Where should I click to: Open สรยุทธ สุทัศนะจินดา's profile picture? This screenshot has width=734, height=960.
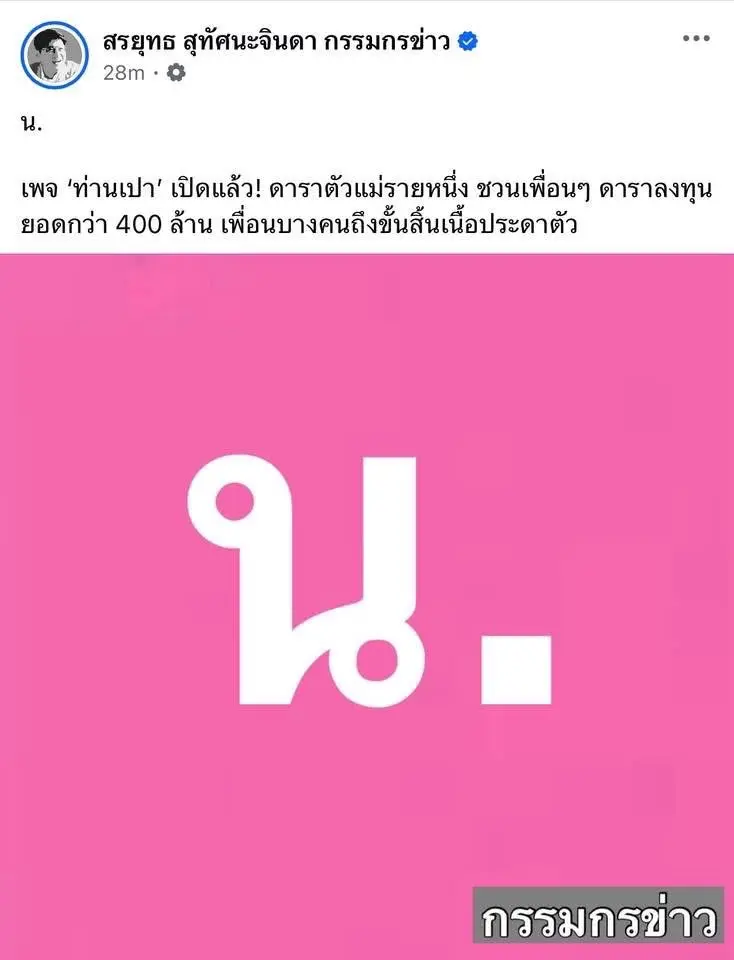tap(54, 54)
